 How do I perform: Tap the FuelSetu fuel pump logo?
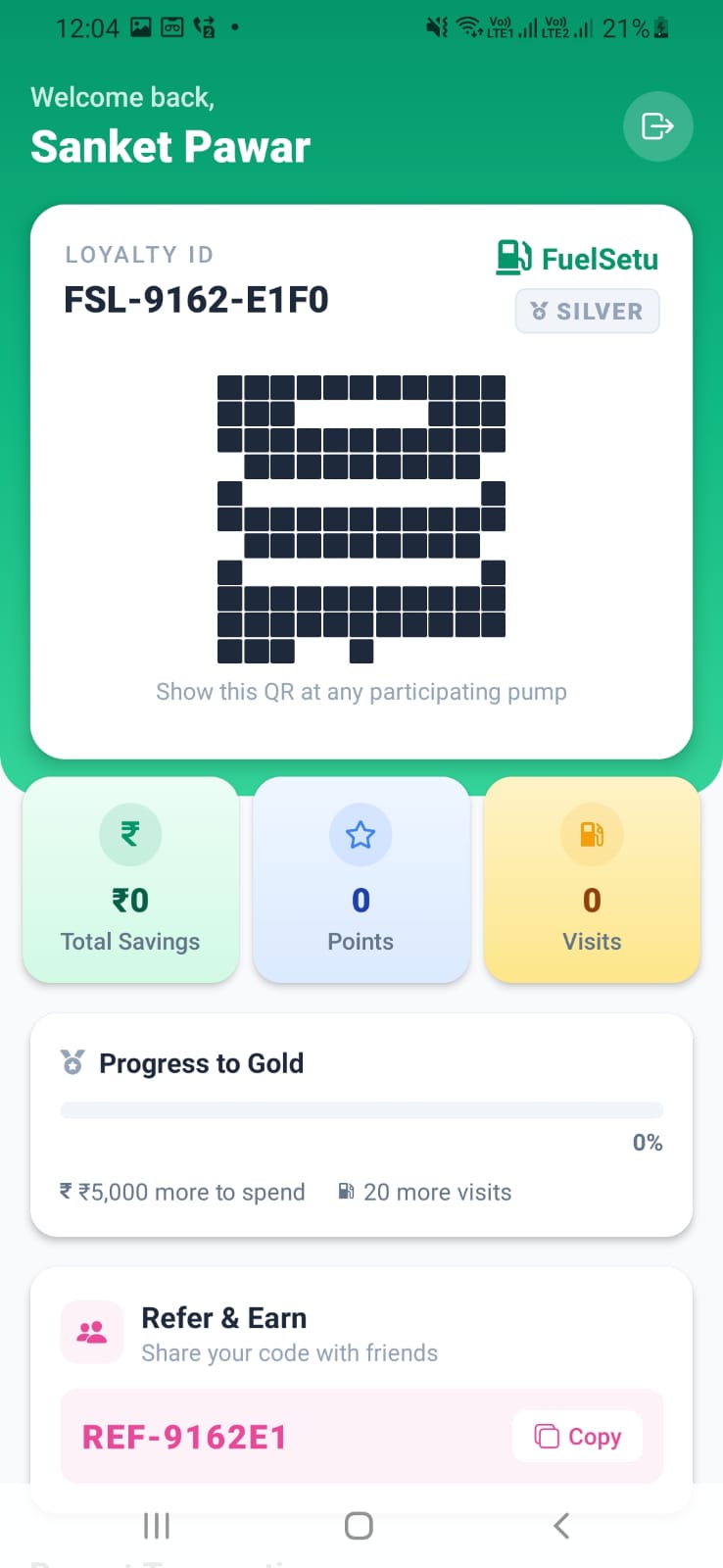coord(511,258)
